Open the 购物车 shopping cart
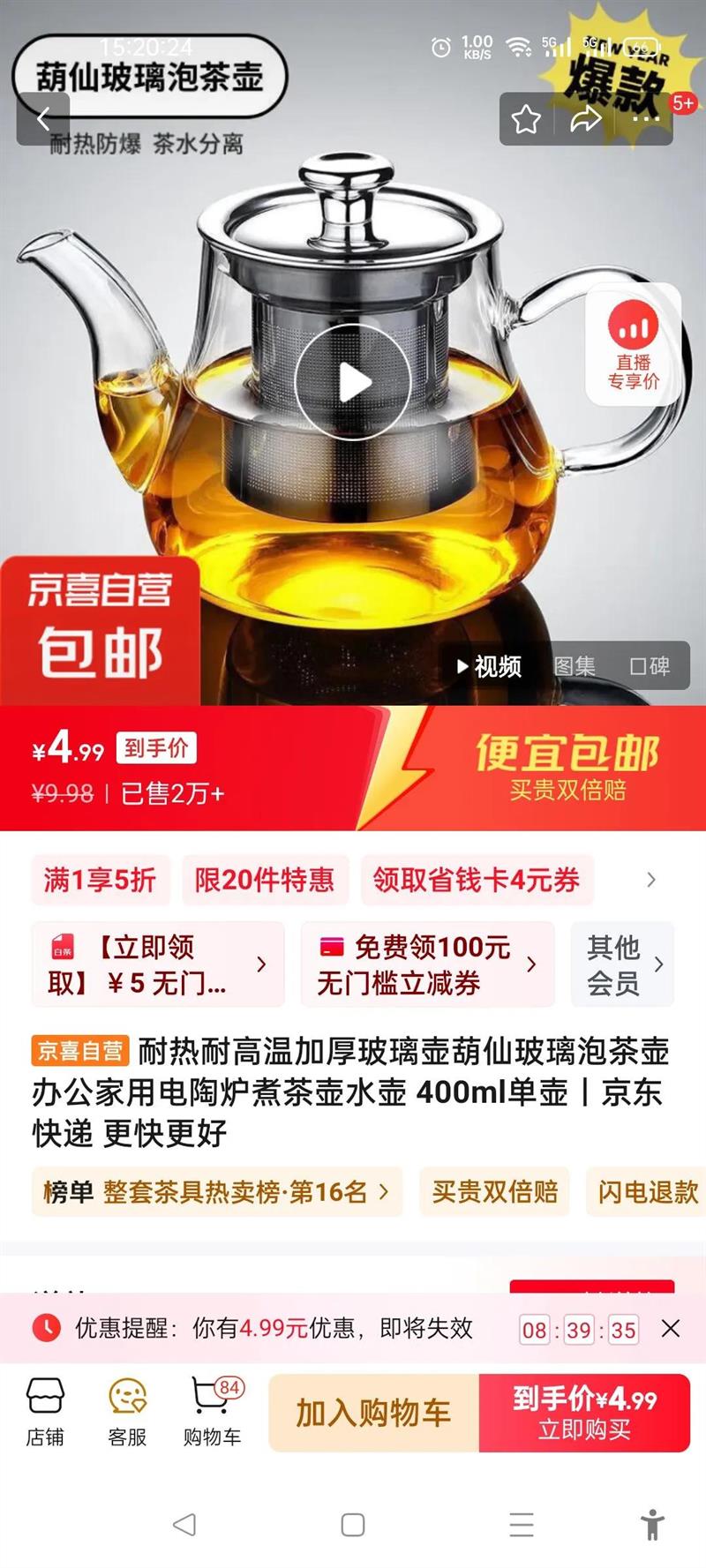This screenshot has height=1568, width=706. pos(212,1412)
